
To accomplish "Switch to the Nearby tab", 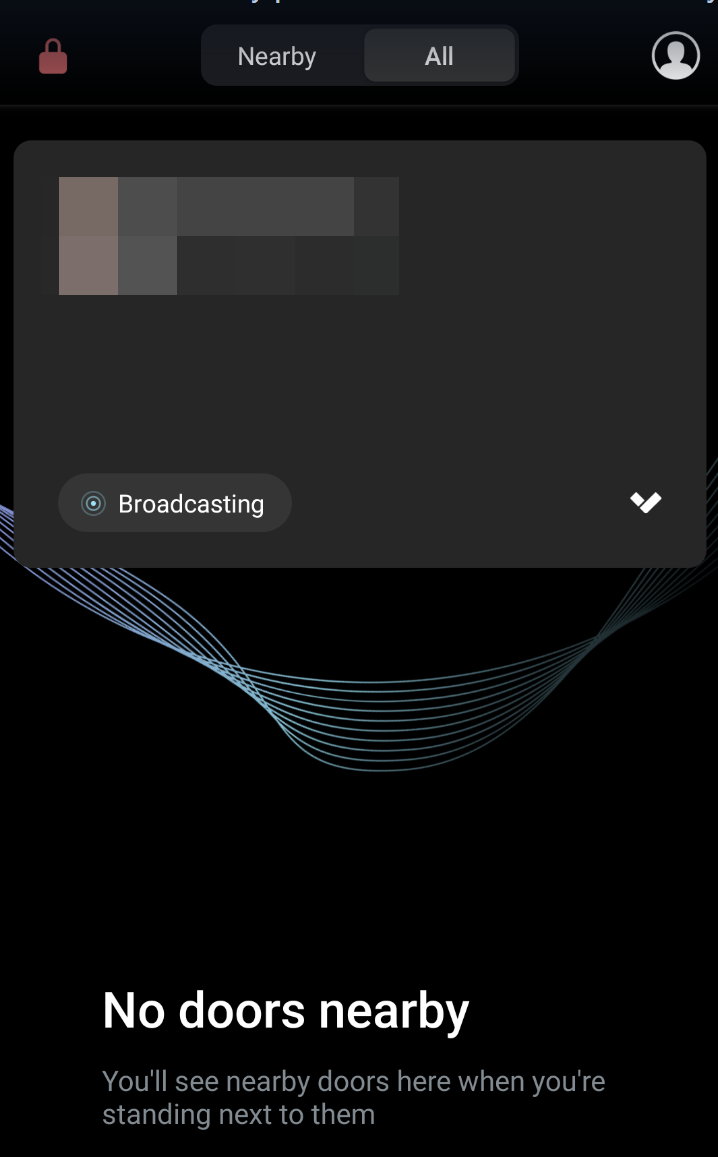I will click(x=277, y=57).
